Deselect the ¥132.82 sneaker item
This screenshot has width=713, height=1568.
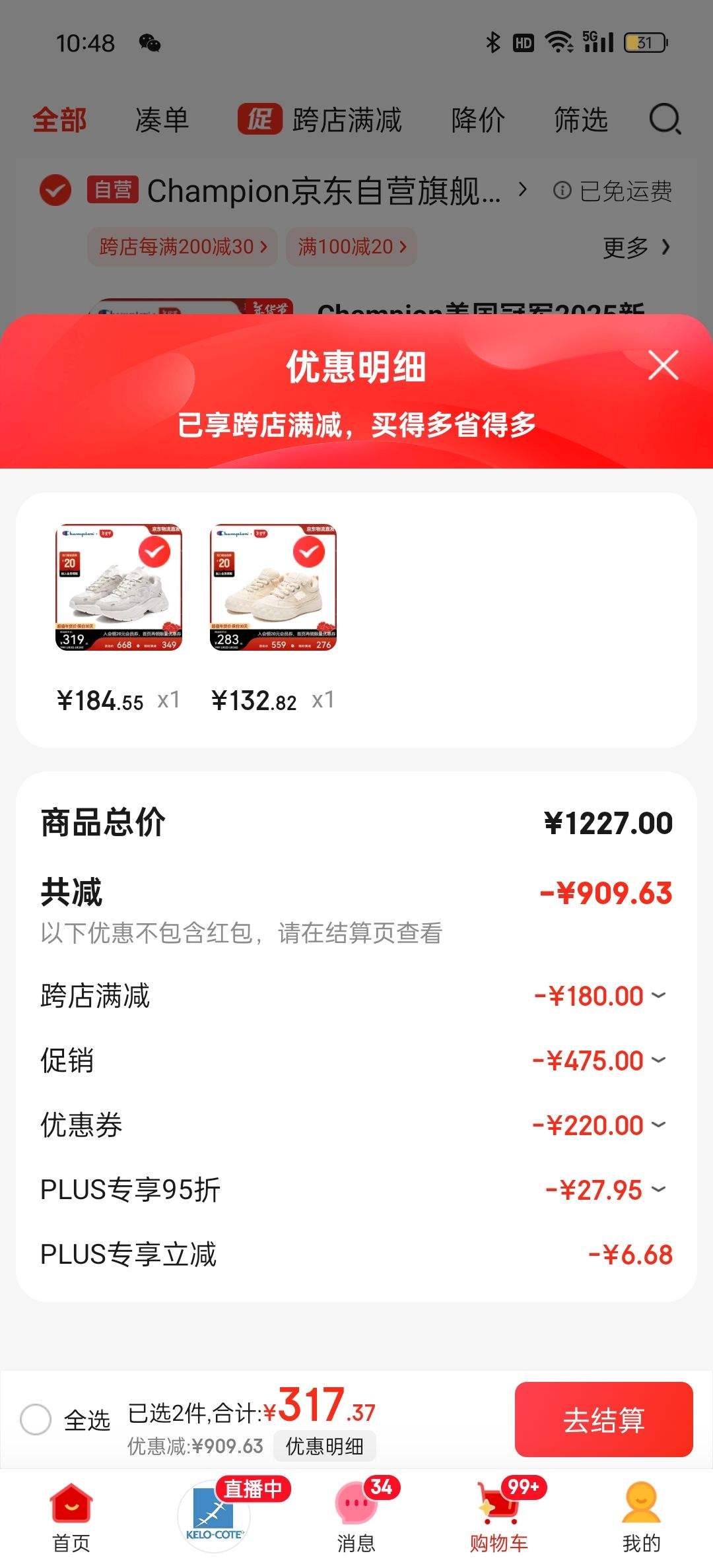point(308,552)
